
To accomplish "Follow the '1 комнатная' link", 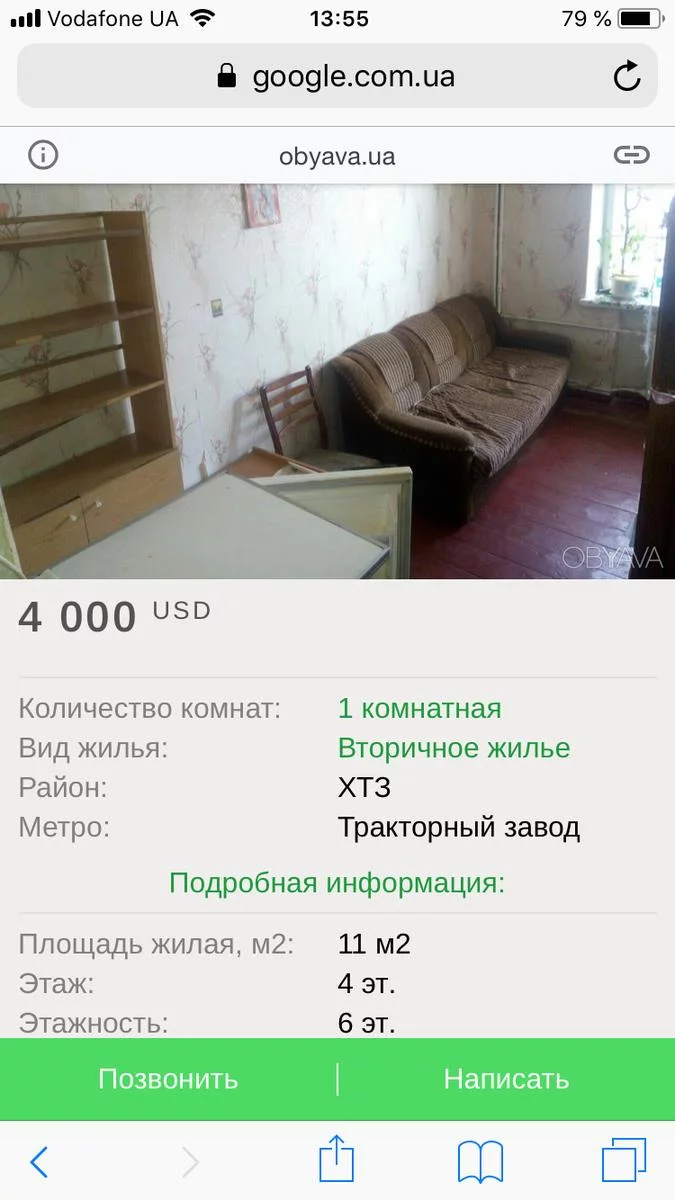I will 419,709.
